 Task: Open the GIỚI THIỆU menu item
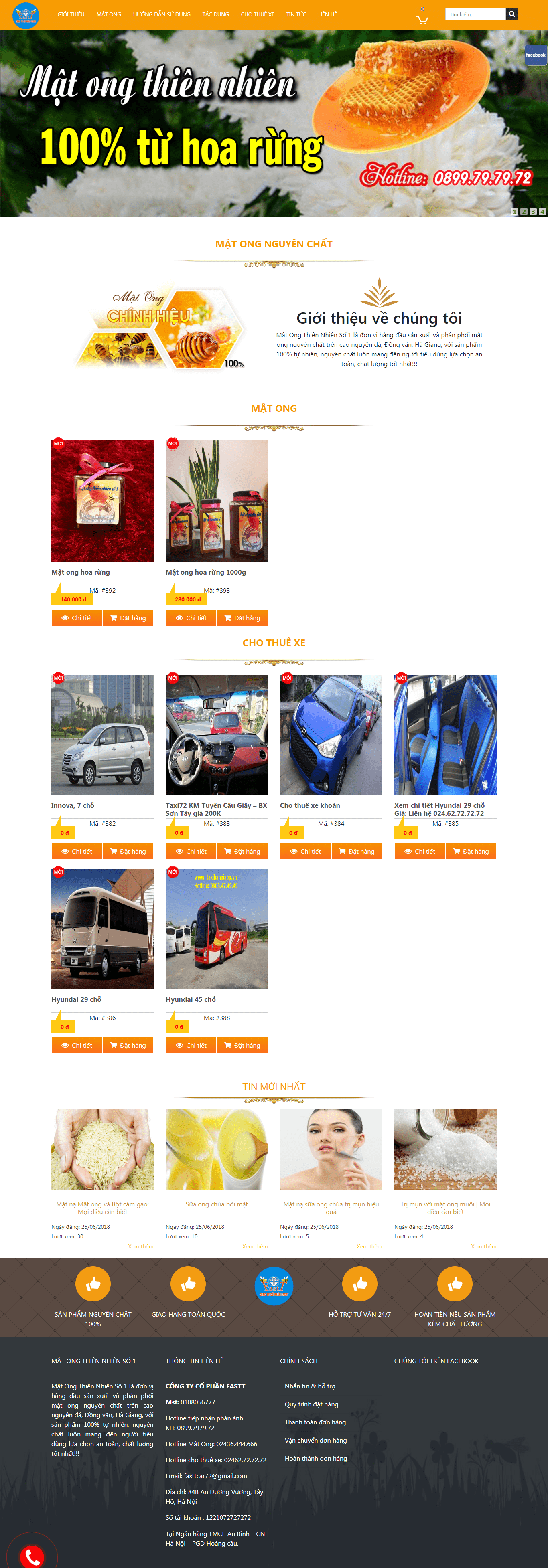click(71, 14)
